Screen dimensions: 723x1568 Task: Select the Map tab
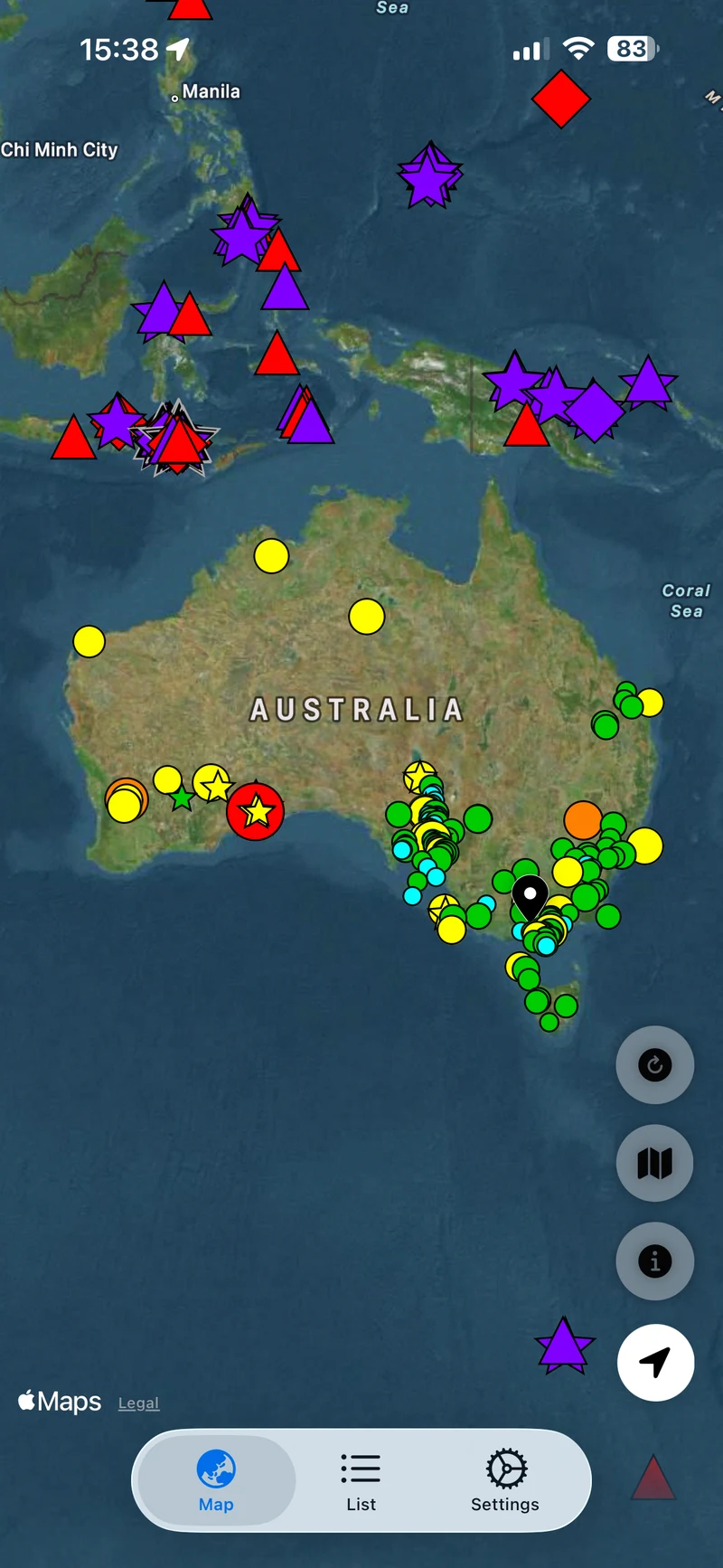216,1481
